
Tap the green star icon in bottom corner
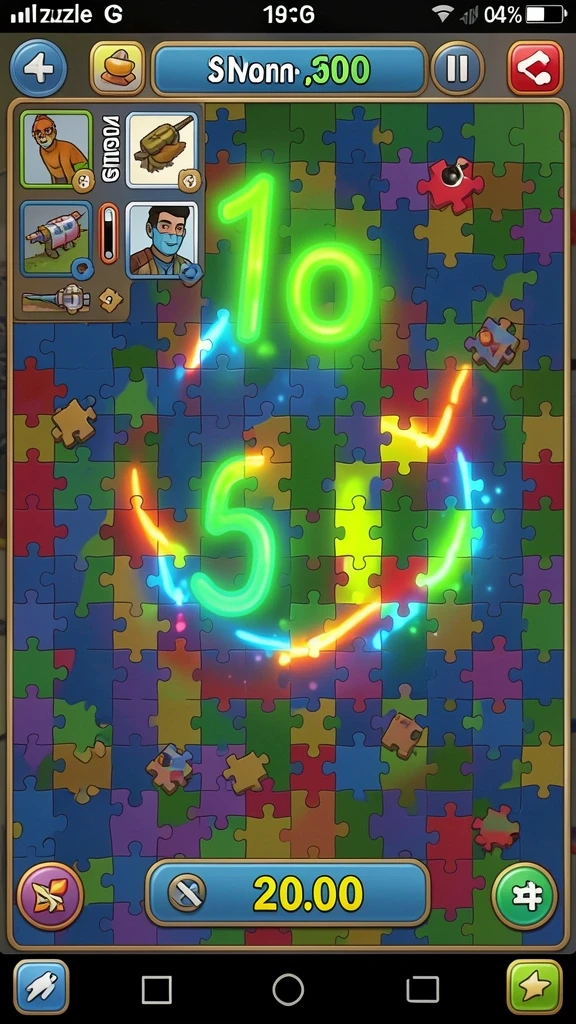pos(534,987)
